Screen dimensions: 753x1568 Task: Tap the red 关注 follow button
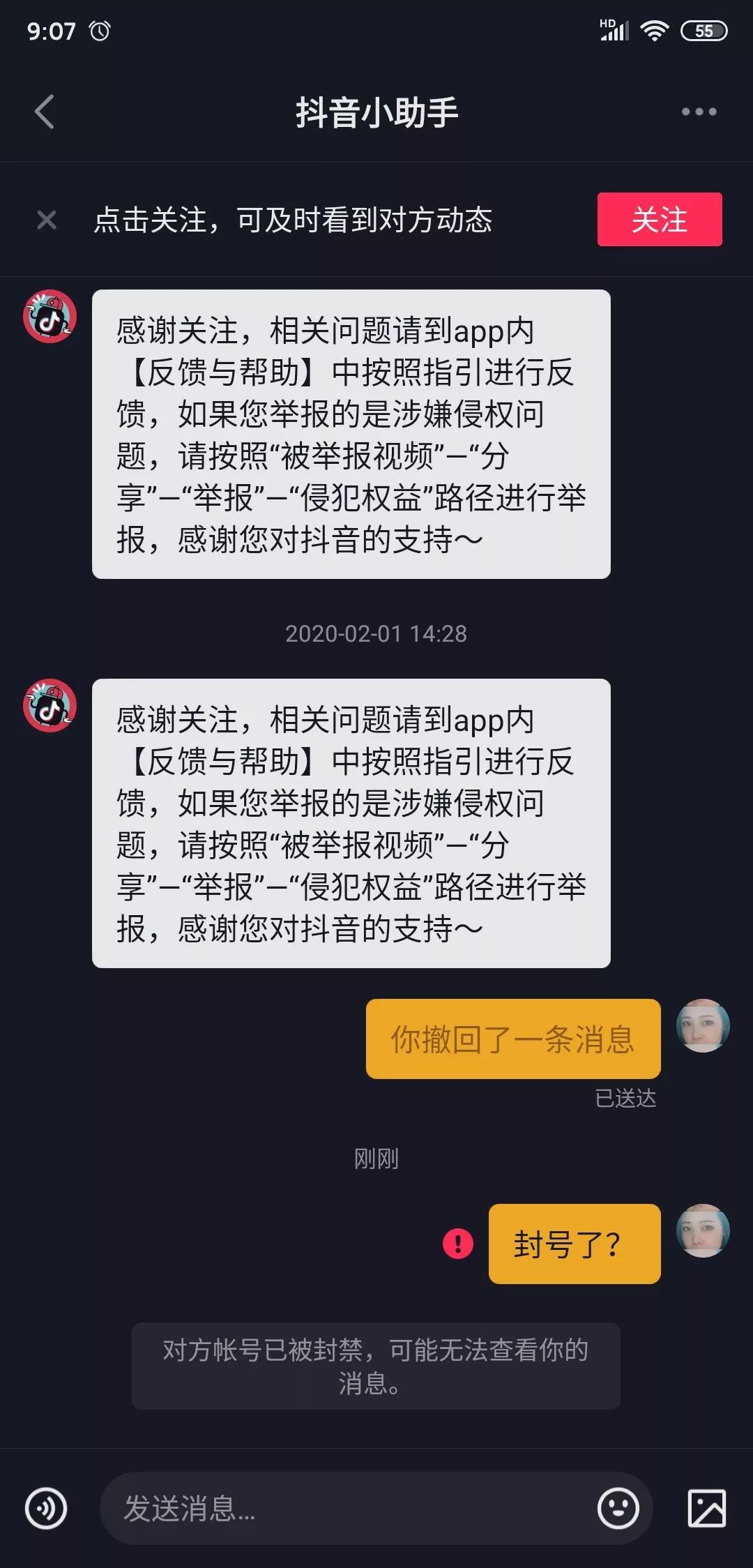(x=660, y=219)
